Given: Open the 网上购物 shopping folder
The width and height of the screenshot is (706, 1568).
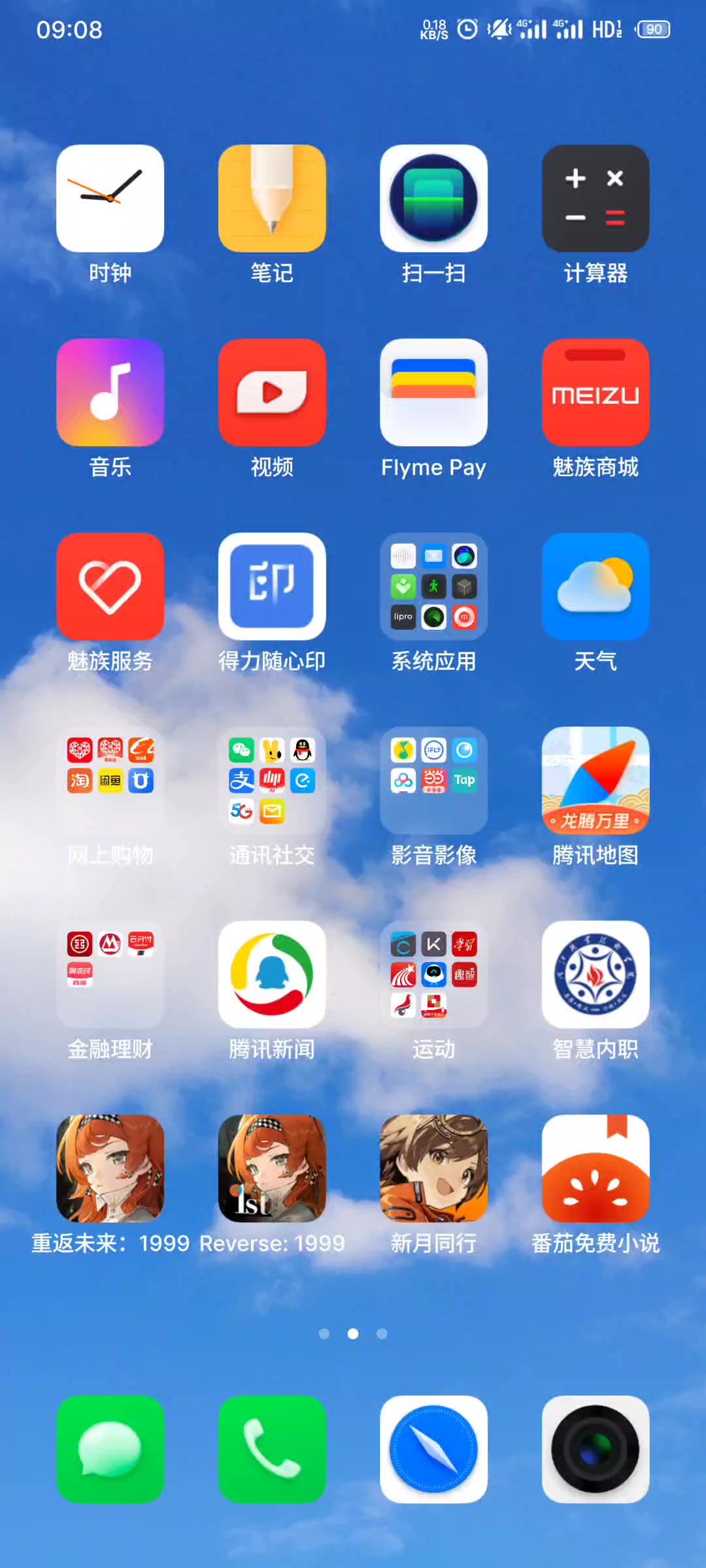Looking at the screenshot, I should coord(110,781).
